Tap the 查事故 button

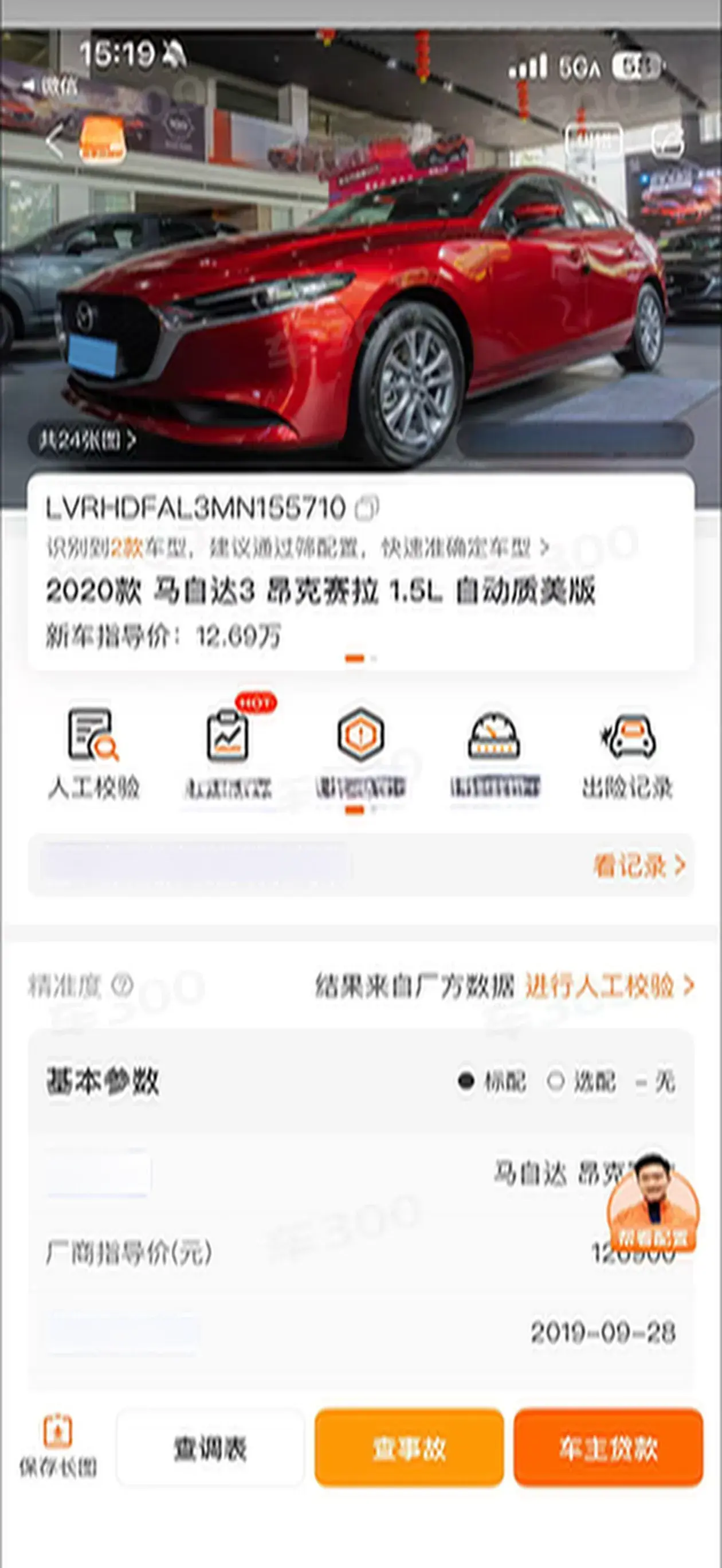click(409, 1448)
